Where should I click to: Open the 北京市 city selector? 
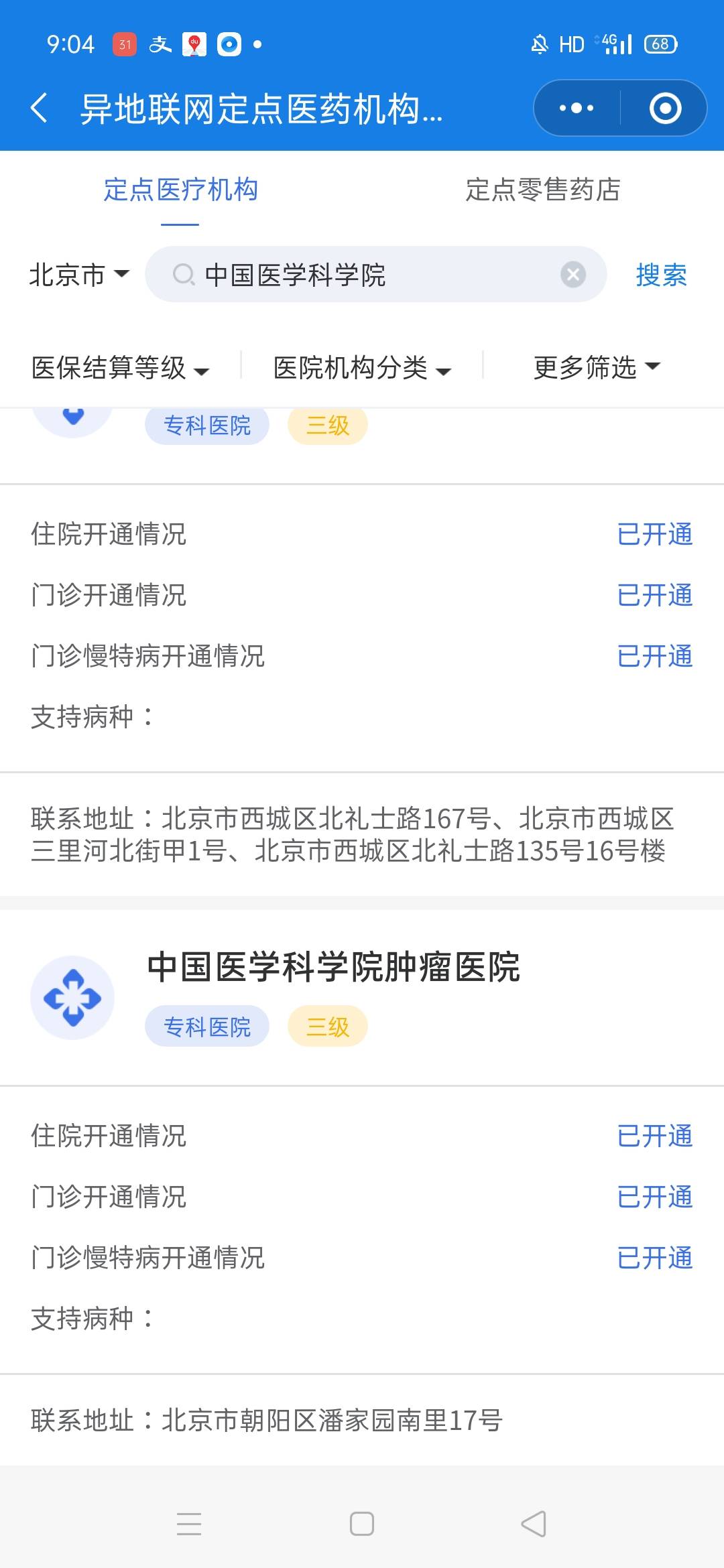(x=77, y=274)
